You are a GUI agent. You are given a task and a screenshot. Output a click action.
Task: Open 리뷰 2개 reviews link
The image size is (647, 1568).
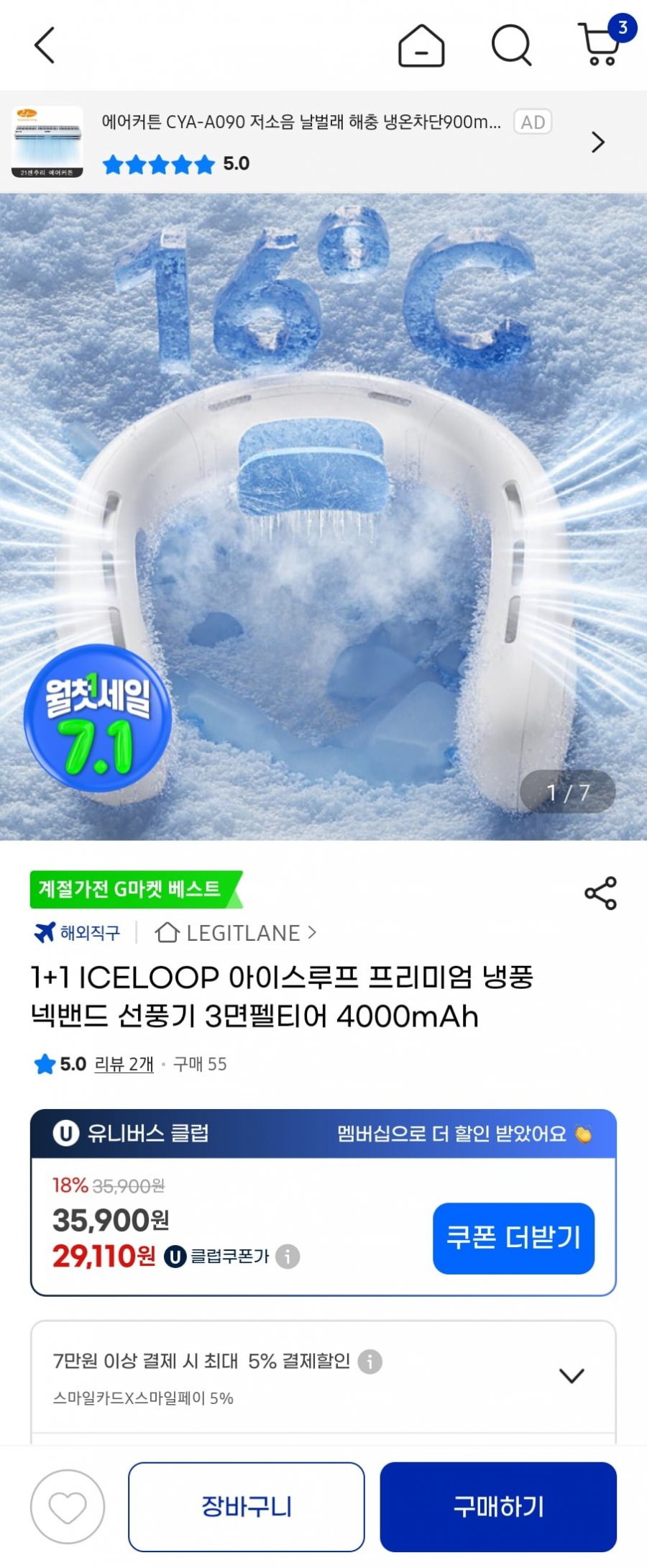coord(124,1064)
